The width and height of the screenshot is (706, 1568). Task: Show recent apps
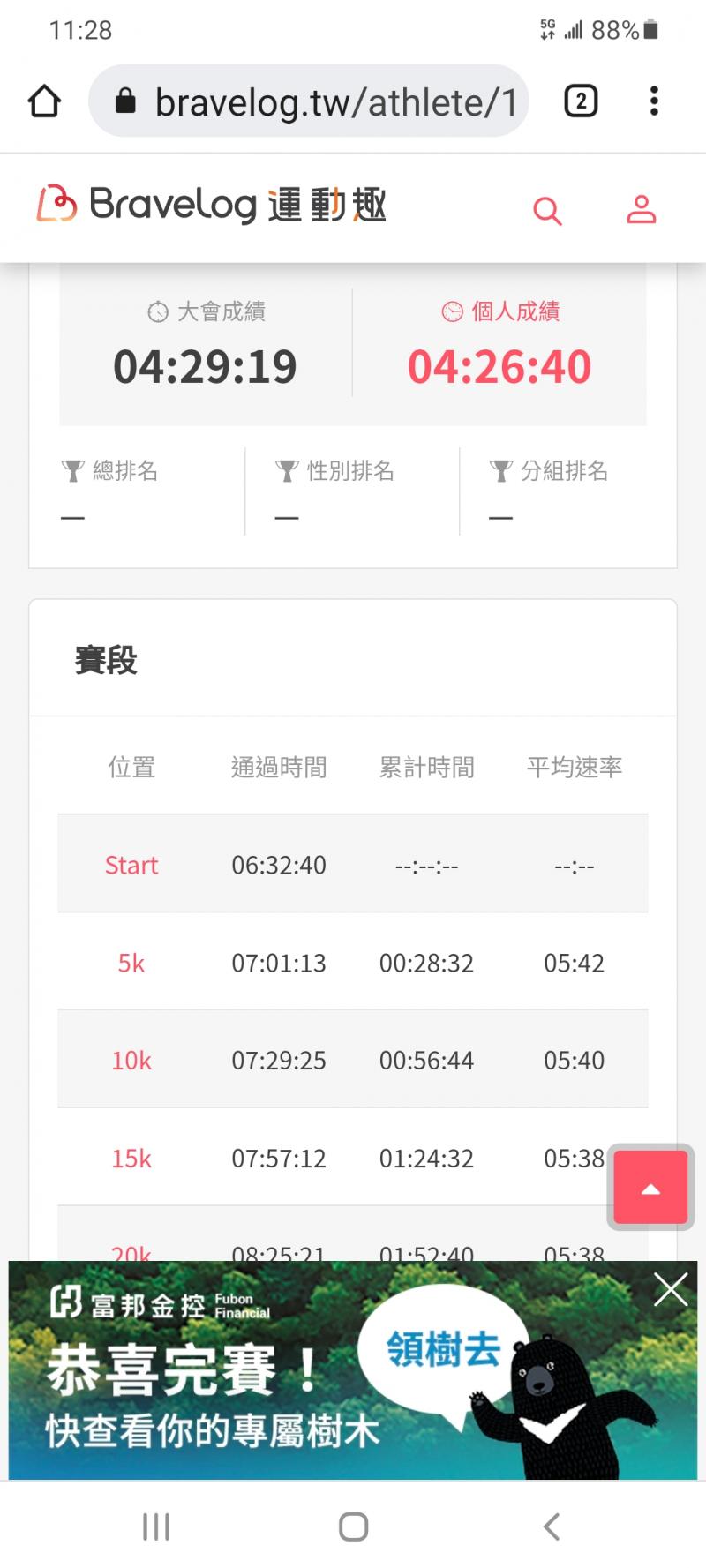click(156, 1527)
